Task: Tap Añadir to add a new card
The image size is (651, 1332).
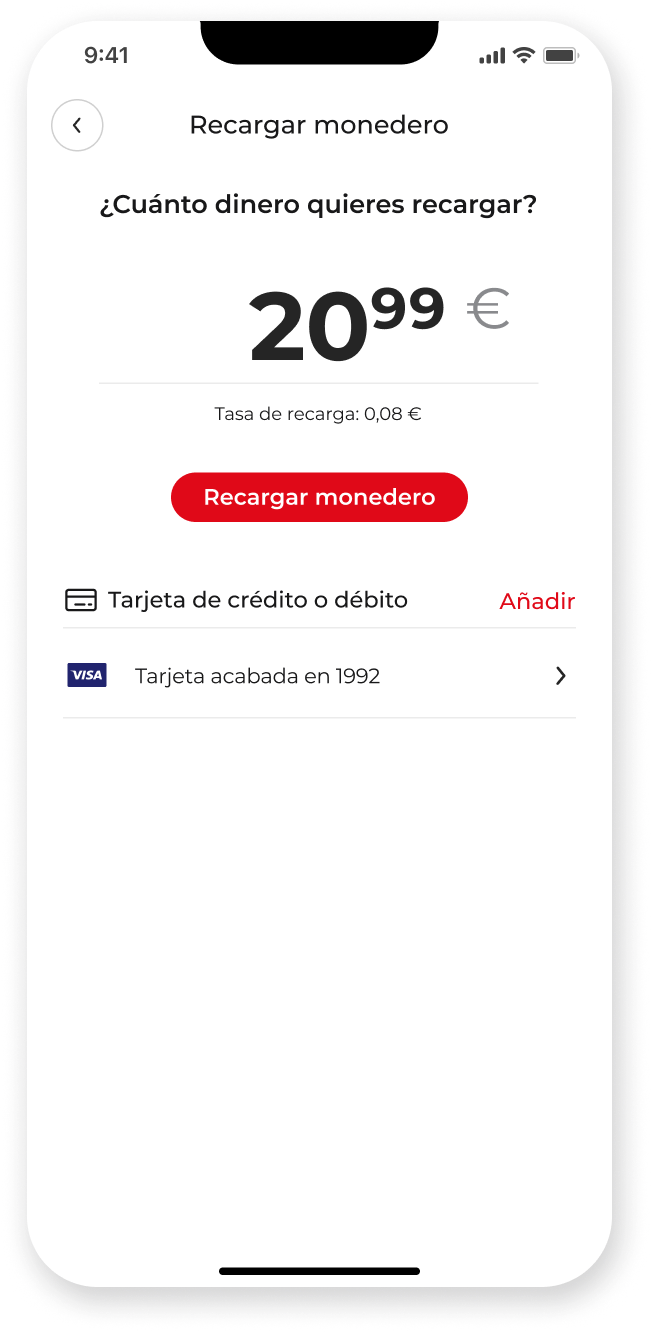Action: click(x=537, y=601)
